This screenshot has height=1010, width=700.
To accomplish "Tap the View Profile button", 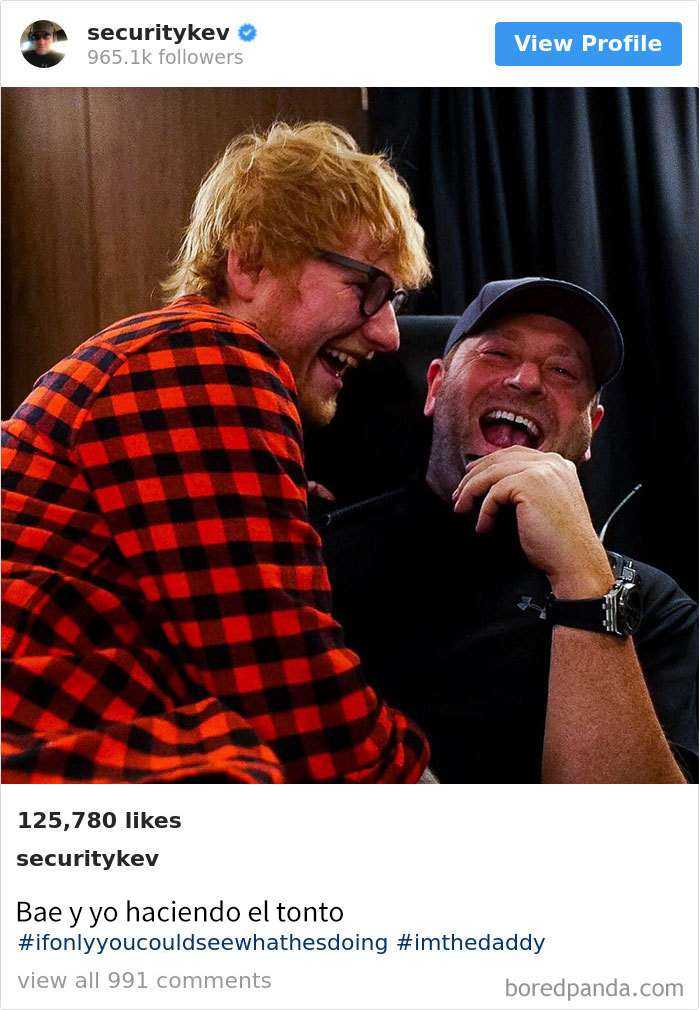I will pyautogui.click(x=587, y=44).
